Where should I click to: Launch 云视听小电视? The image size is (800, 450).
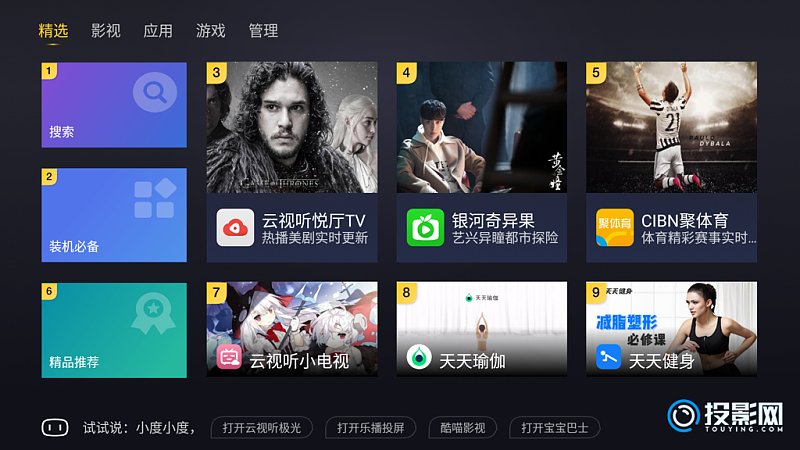292,330
